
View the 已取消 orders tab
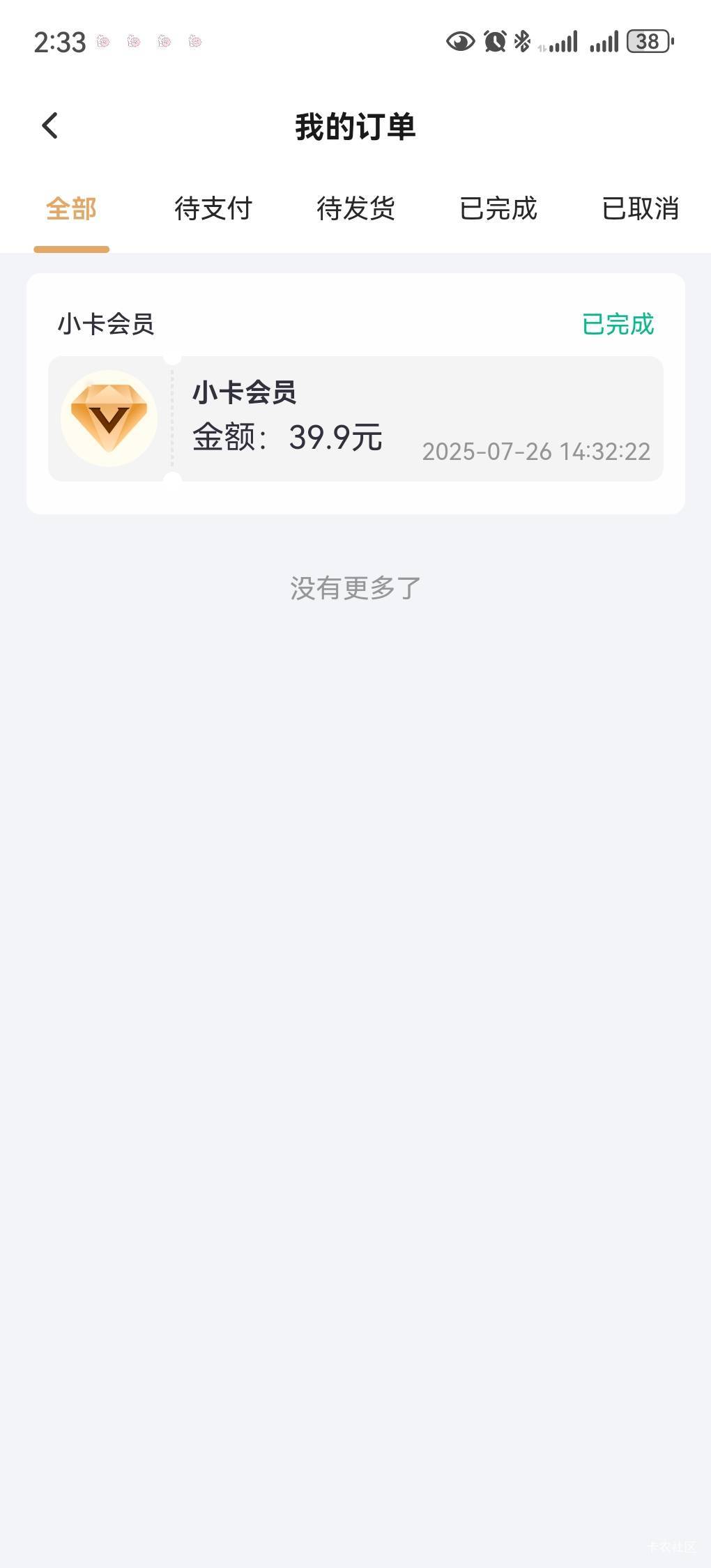(641, 209)
